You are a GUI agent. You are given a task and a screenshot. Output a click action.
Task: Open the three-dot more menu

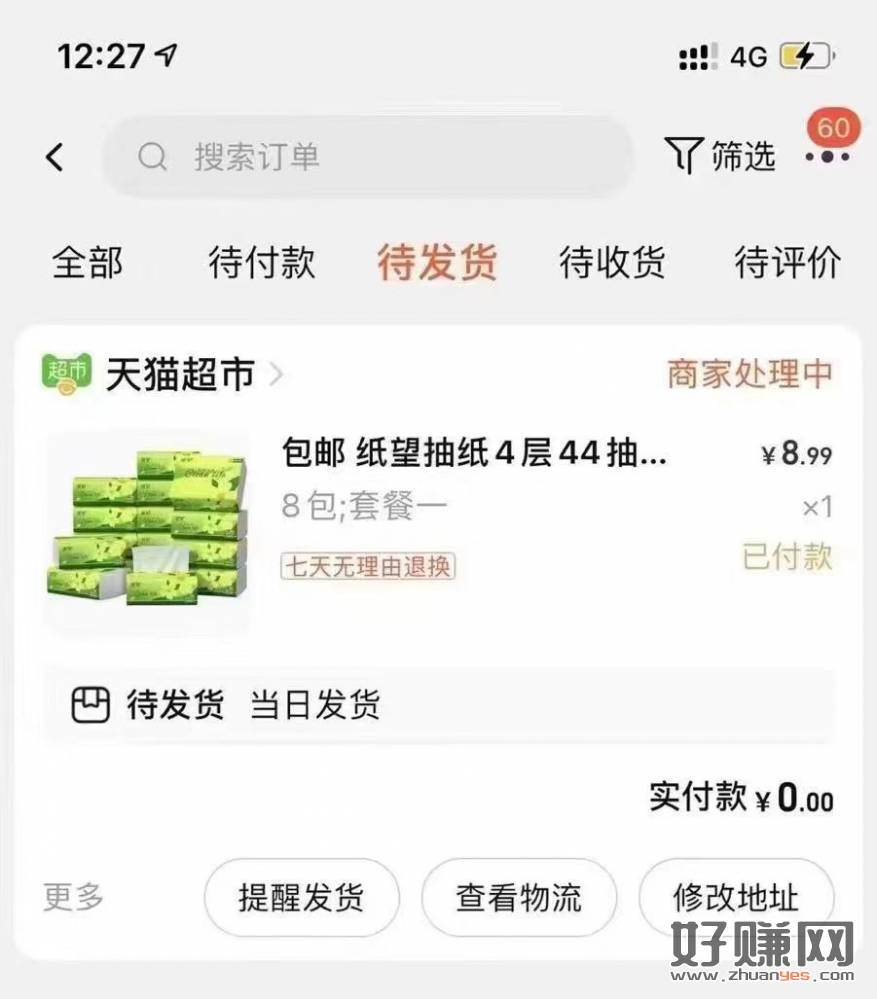point(827,157)
